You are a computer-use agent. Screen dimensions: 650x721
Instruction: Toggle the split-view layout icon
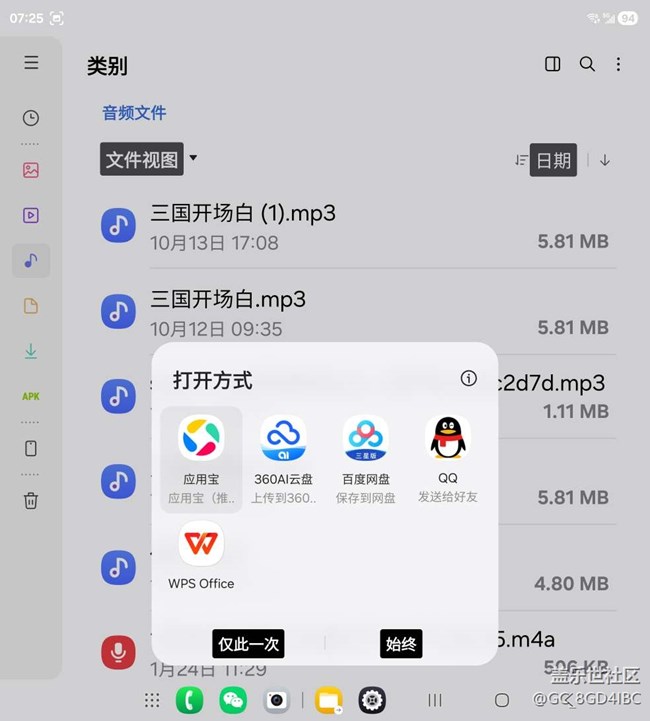click(x=552, y=64)
